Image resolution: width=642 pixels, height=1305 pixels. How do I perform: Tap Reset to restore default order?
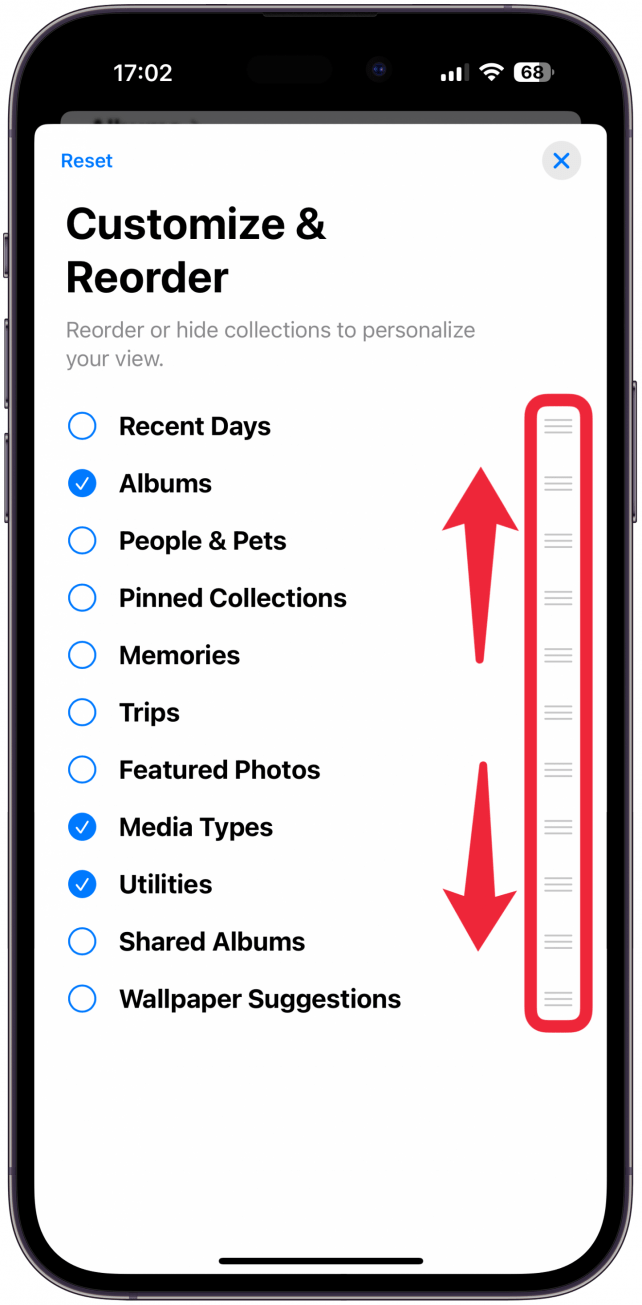[87, 161]
